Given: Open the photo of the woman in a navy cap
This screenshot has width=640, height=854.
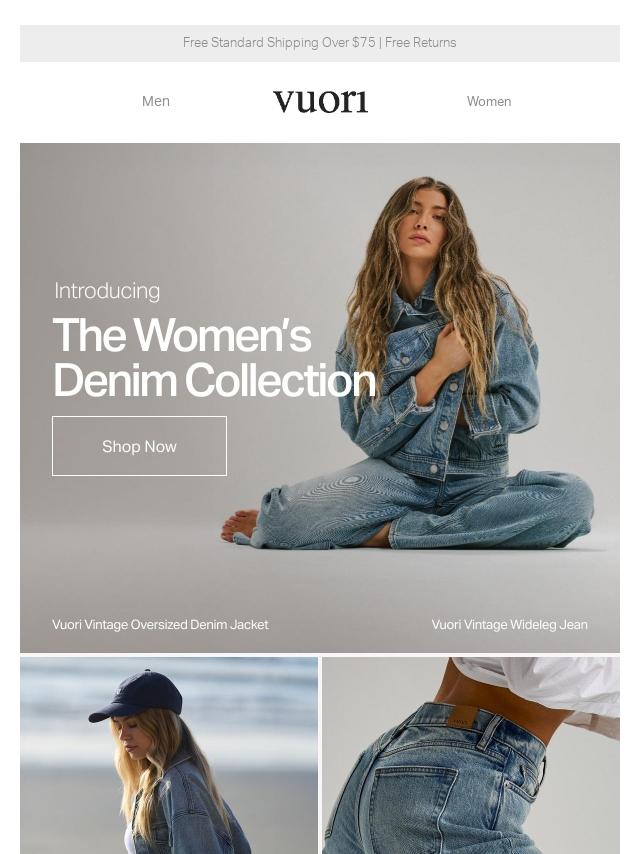Looking at the screenshot, I should pyautogui.click(x=169, y=755).
